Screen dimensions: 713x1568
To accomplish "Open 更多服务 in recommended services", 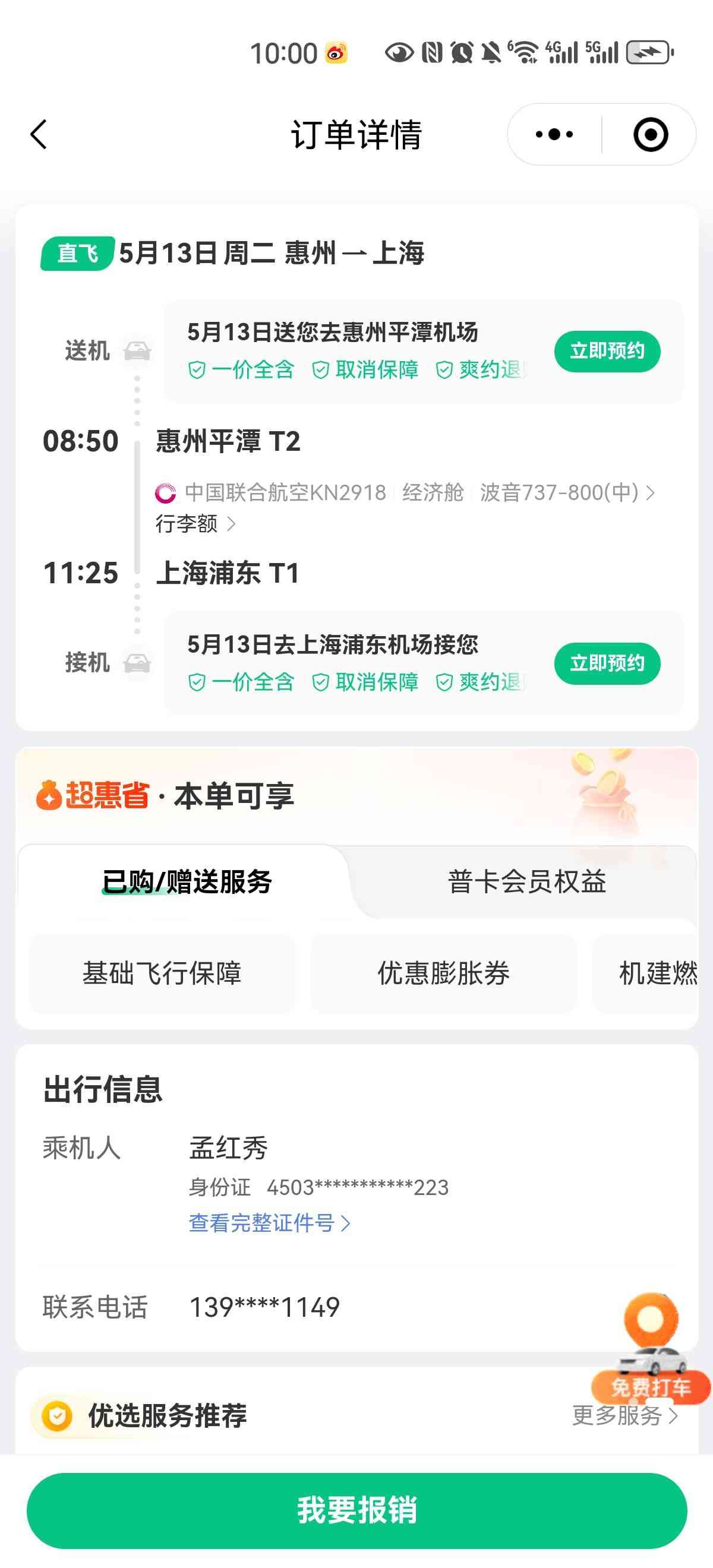I will (x=624, y=1415).
